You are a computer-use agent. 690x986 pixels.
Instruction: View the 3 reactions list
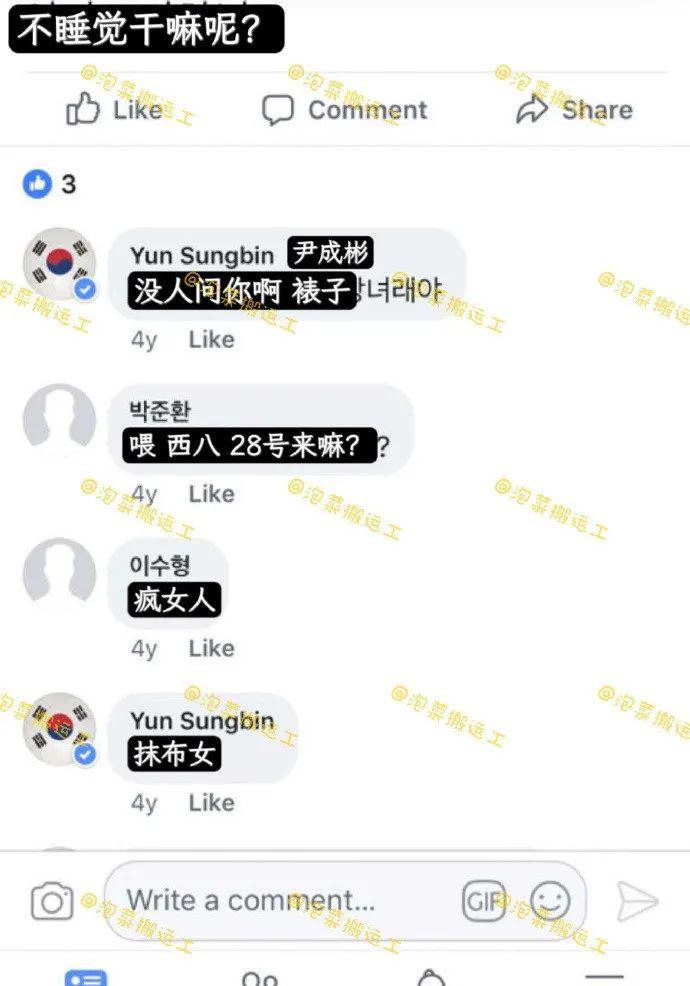50,184
